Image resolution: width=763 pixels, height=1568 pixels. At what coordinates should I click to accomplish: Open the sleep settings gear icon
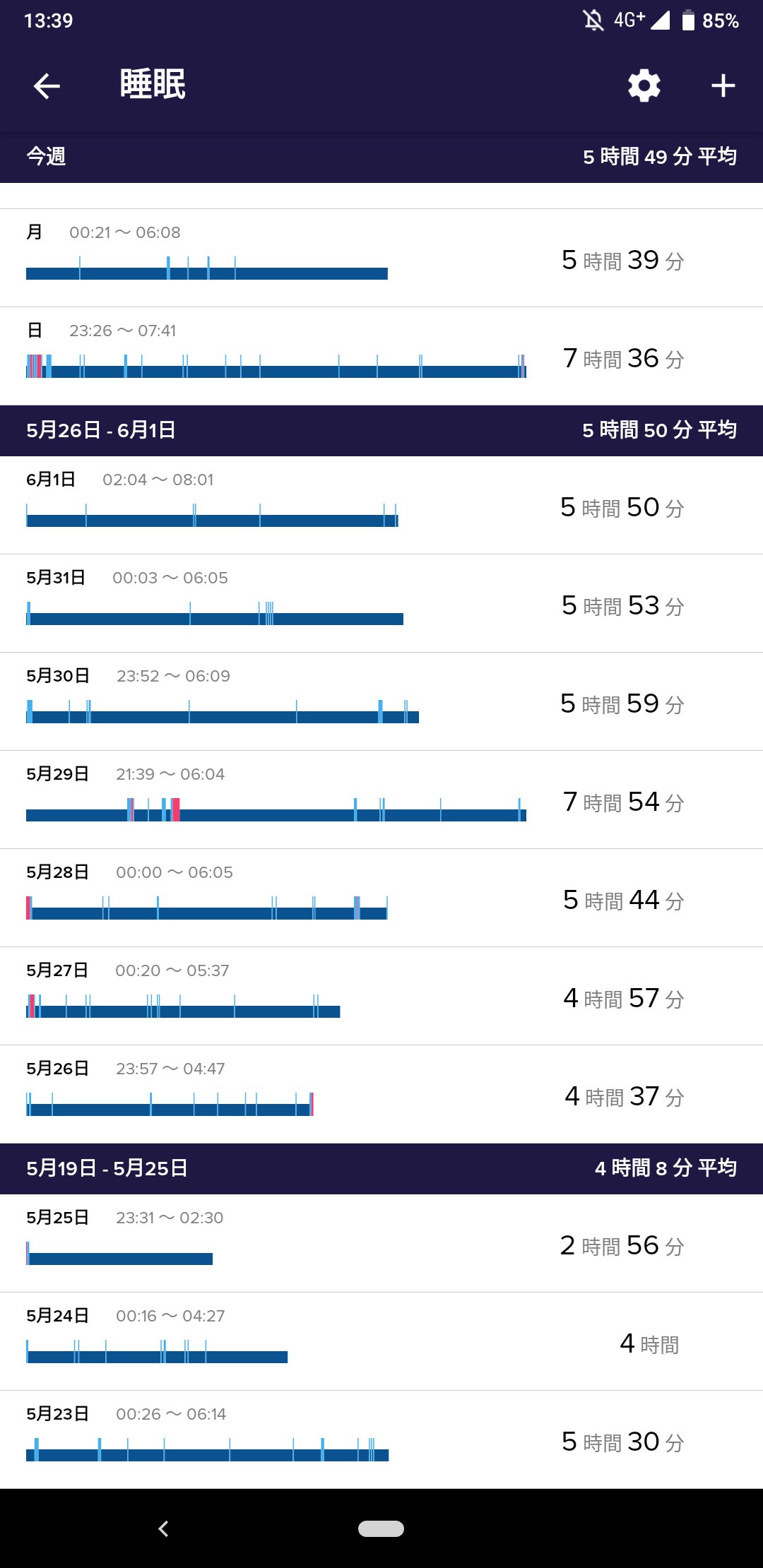coord(644,85)
